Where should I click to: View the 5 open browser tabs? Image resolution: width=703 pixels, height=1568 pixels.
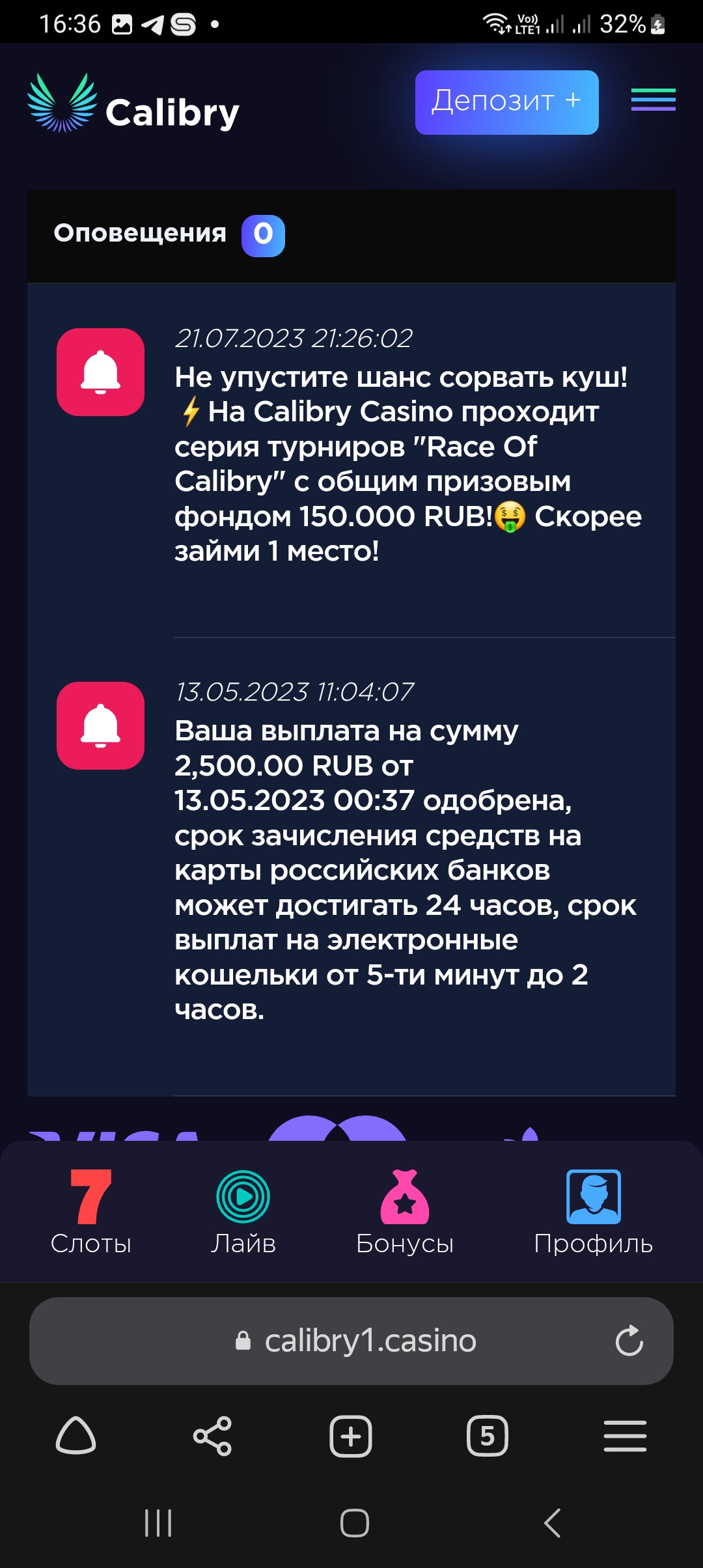pos(488,1436)
